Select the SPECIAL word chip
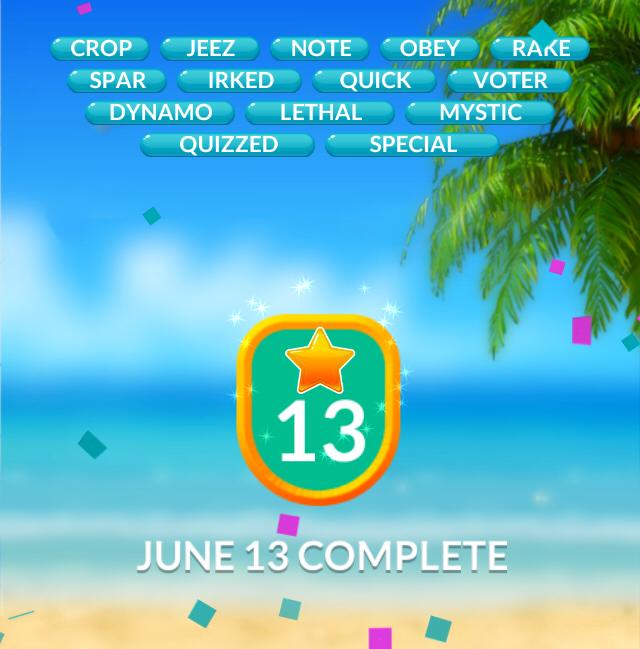Screen dimensions: 640x649 (413, 144)
